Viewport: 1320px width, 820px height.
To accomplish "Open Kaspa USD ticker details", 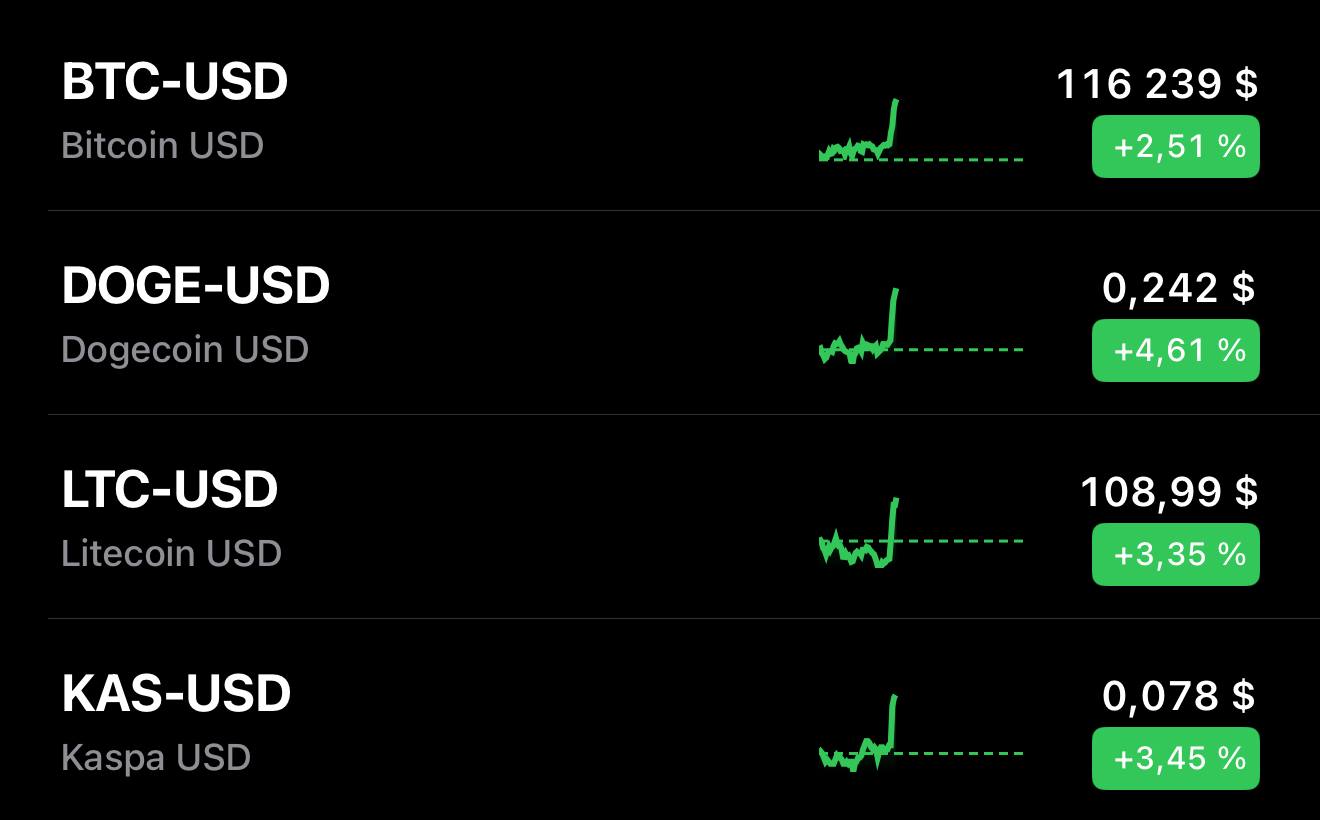I will (176, 722).
